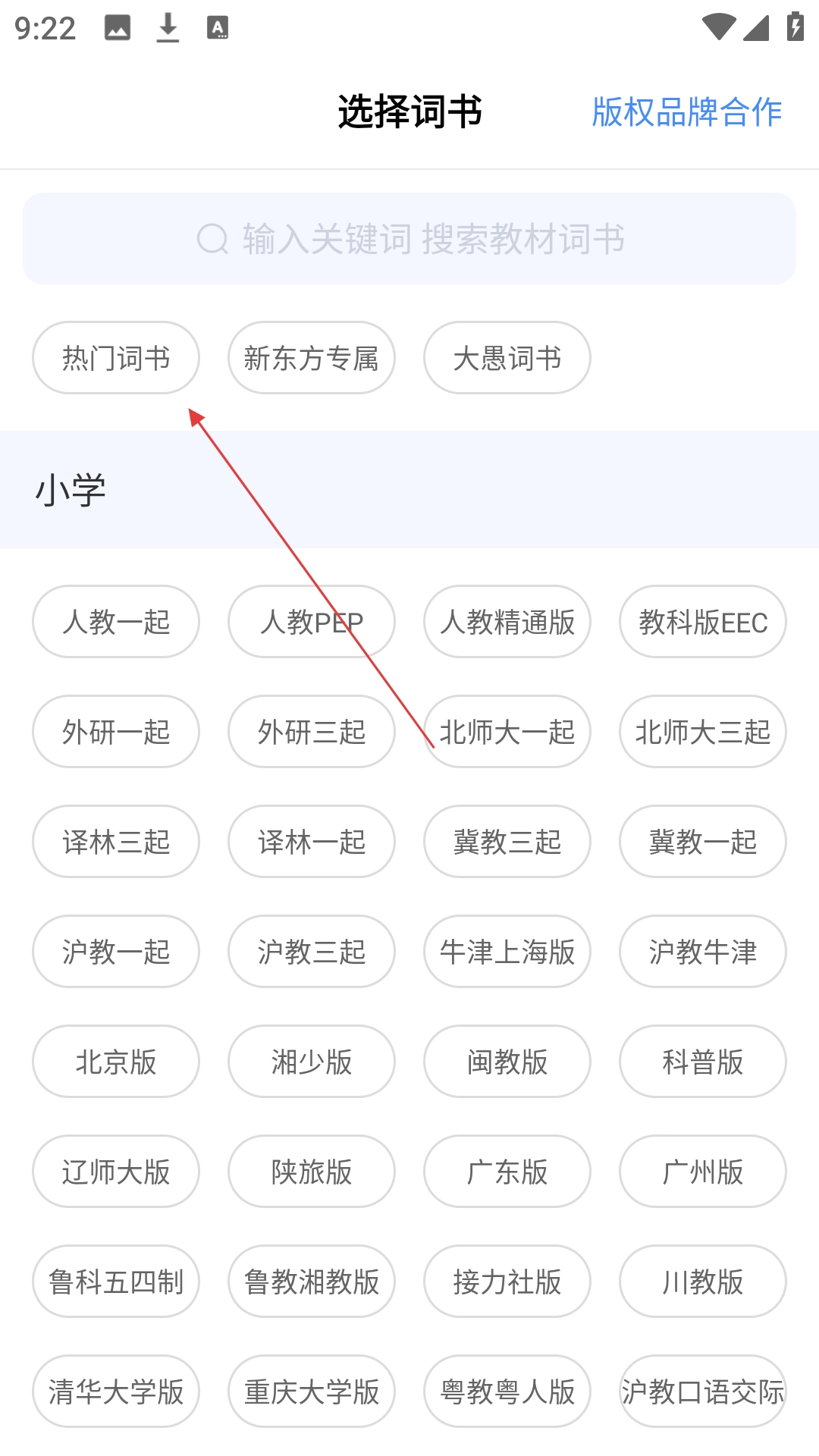Tap the 搜索教材词书 search field
819x1456 pixels.
click(x=409, y=239)
